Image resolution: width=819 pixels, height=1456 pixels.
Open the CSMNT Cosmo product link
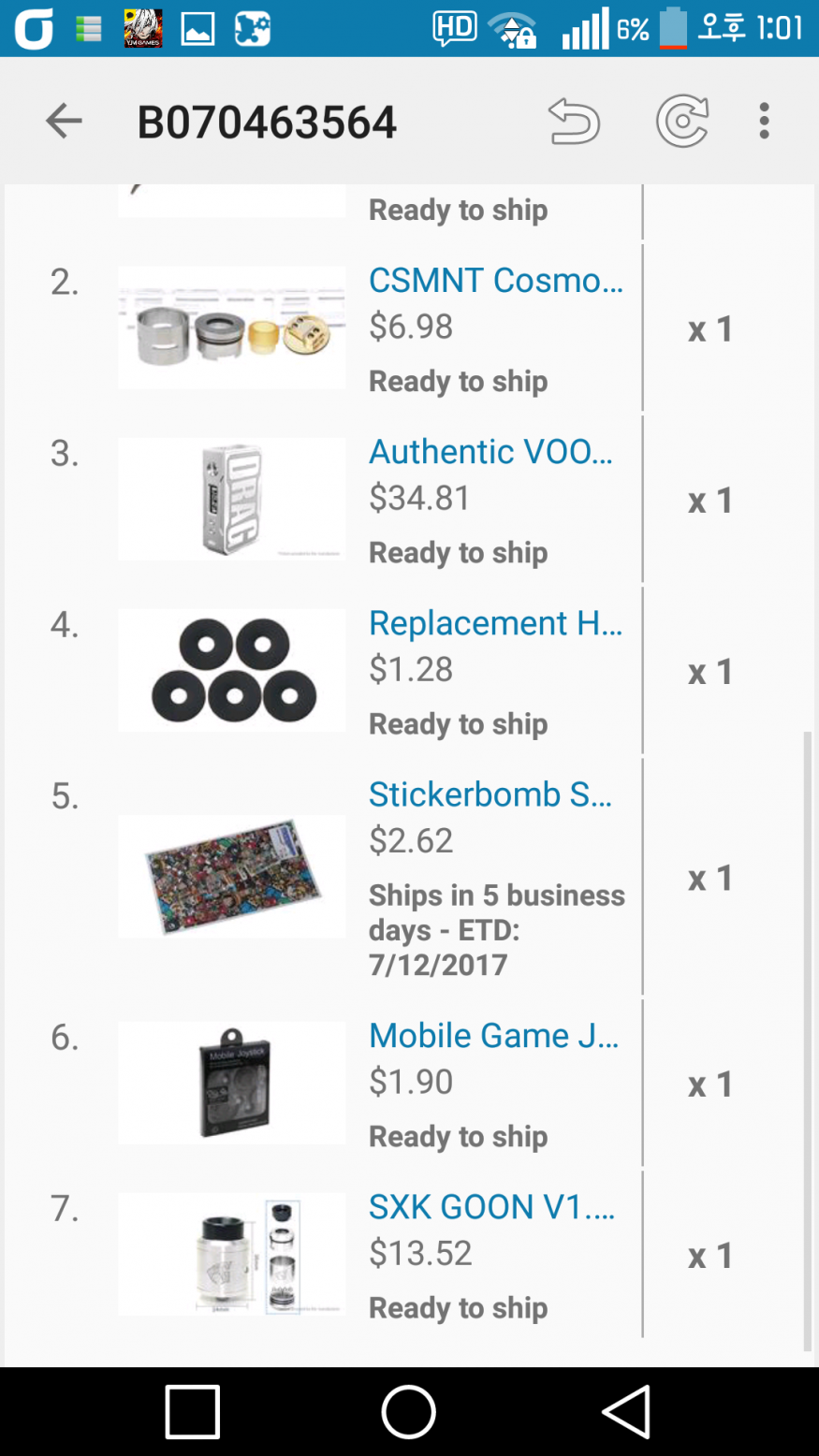pos(495,280)
